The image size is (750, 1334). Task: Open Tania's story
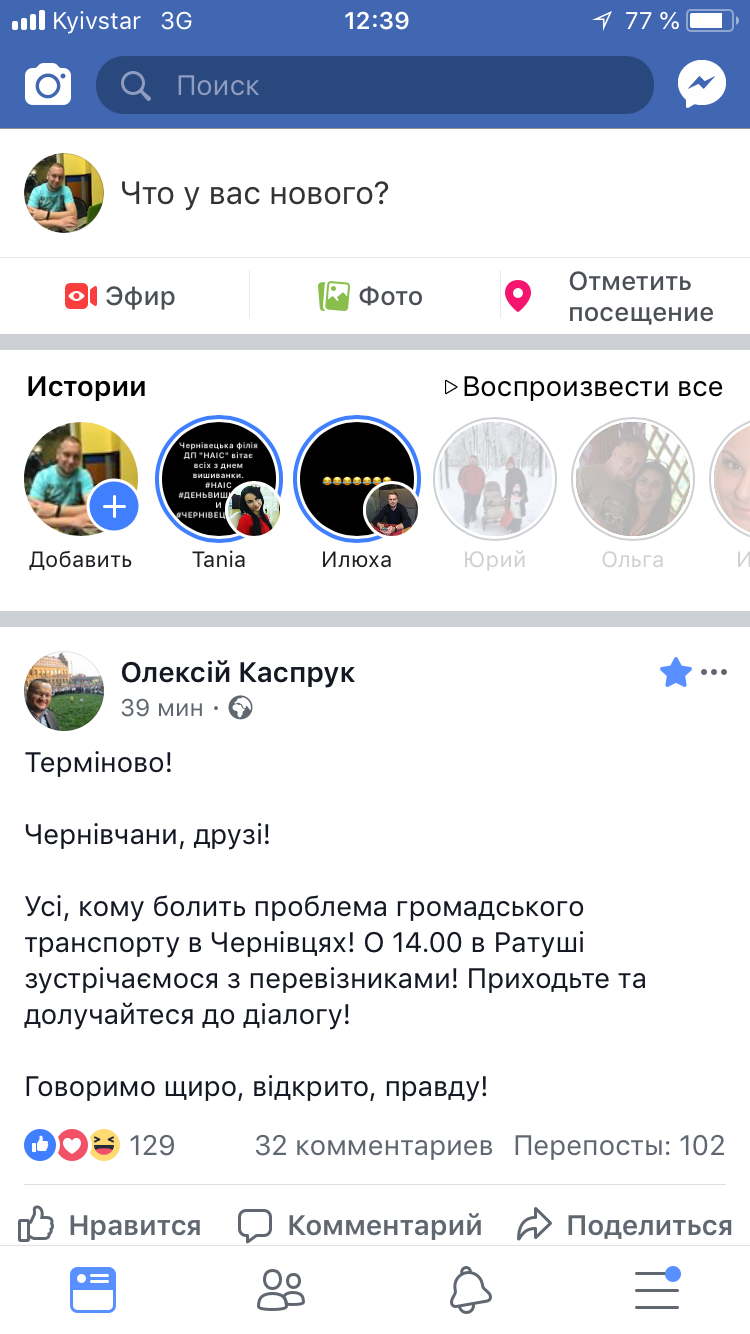click(219, 479)
